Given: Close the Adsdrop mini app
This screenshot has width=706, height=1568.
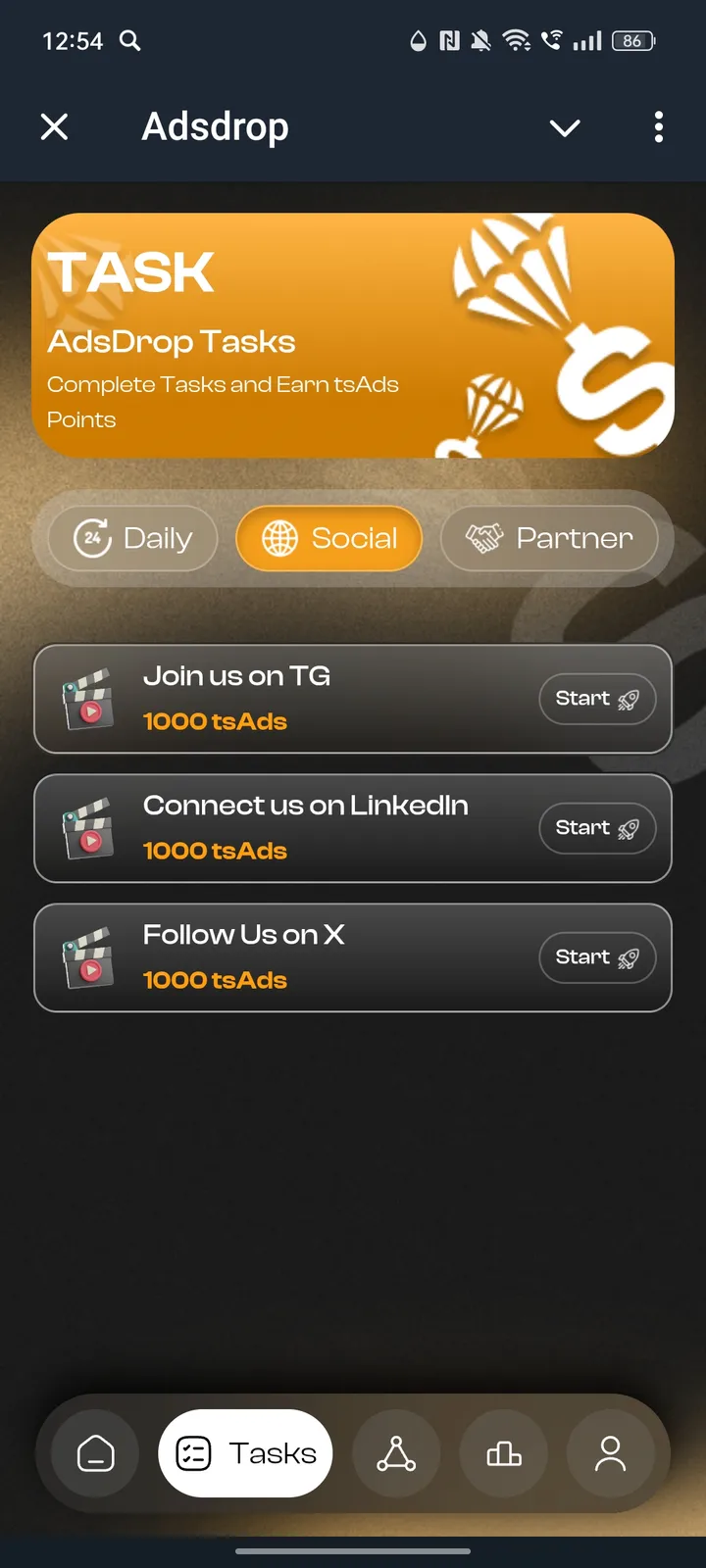Looking at the screenshot, I should (x=55, y=126).
